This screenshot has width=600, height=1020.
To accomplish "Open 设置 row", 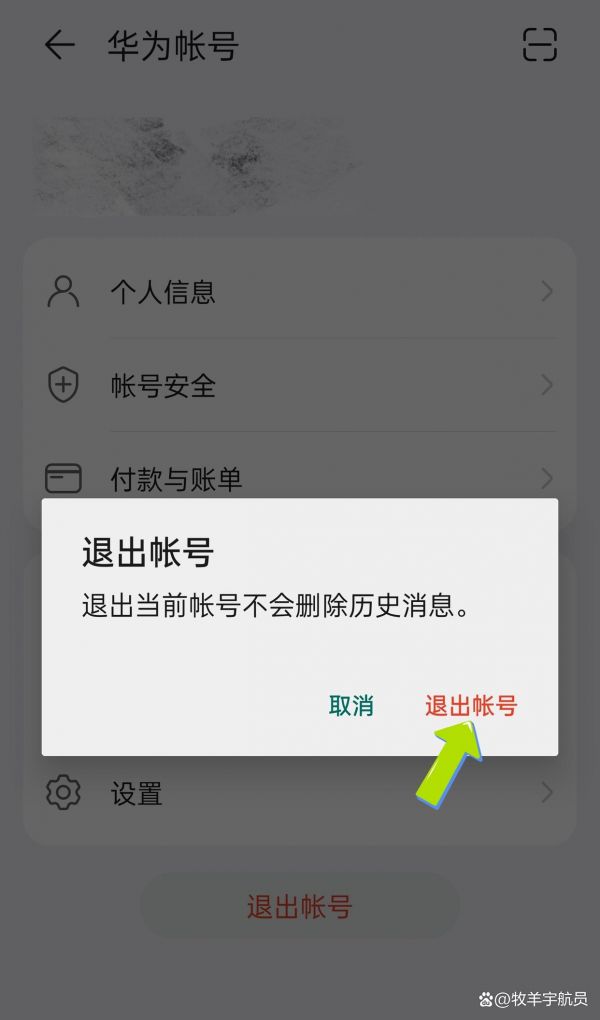I will click(x=300, y=794).
